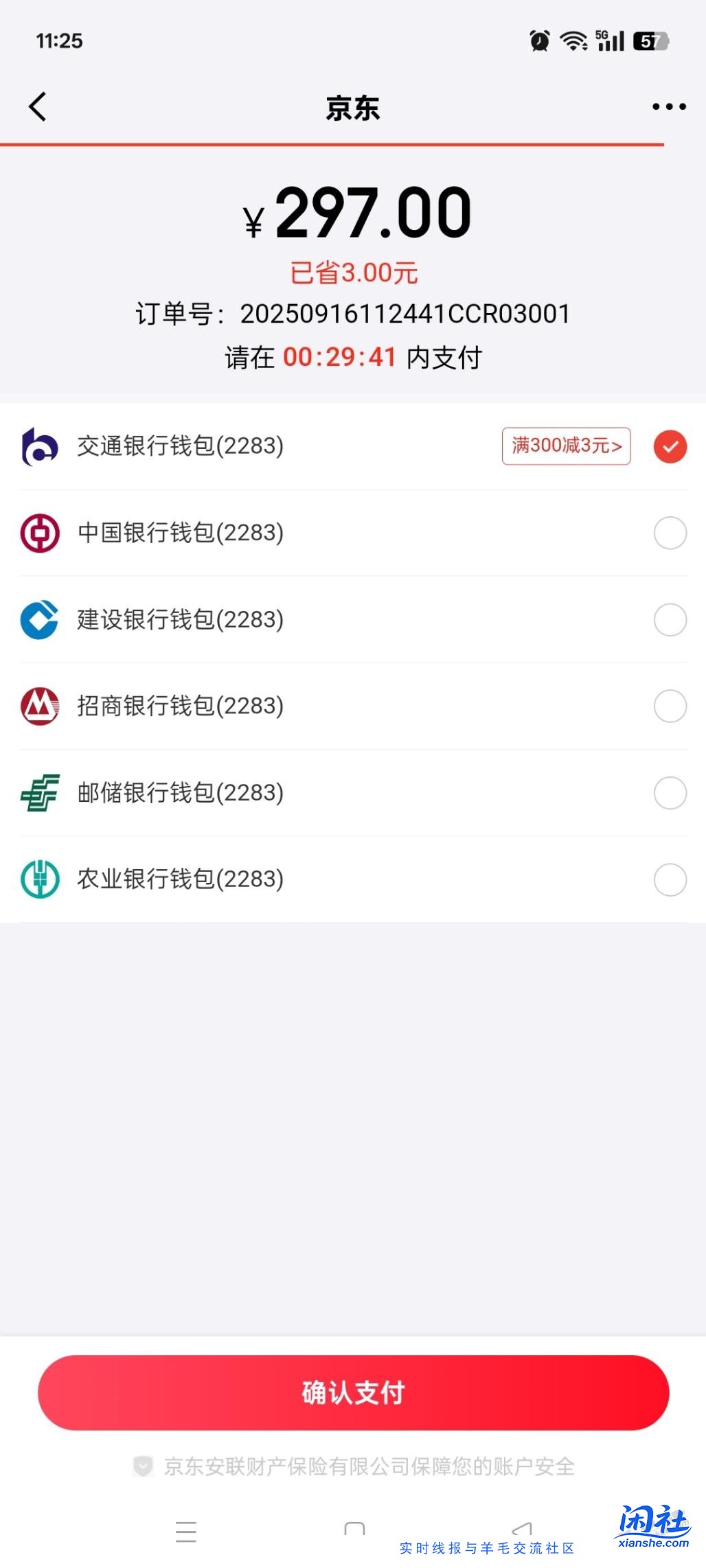
Task: Tap the 农业银行 Agricultural Bank logo
Action: click(39, 879)
